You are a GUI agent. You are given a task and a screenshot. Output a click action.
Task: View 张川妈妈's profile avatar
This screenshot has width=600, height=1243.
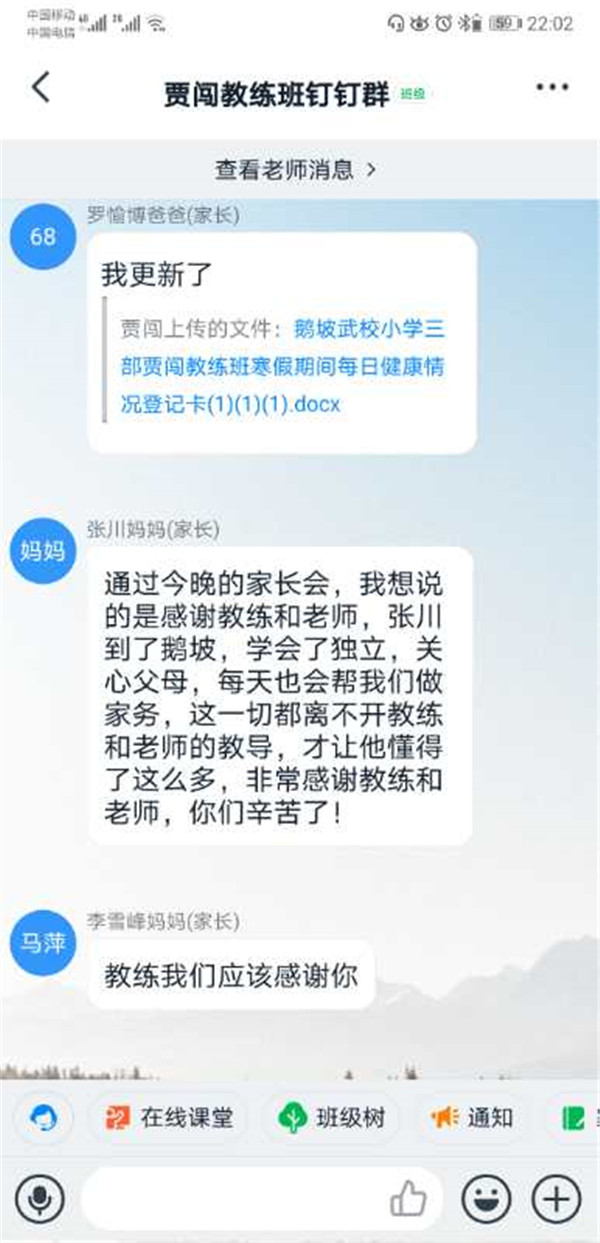(42, 551)
